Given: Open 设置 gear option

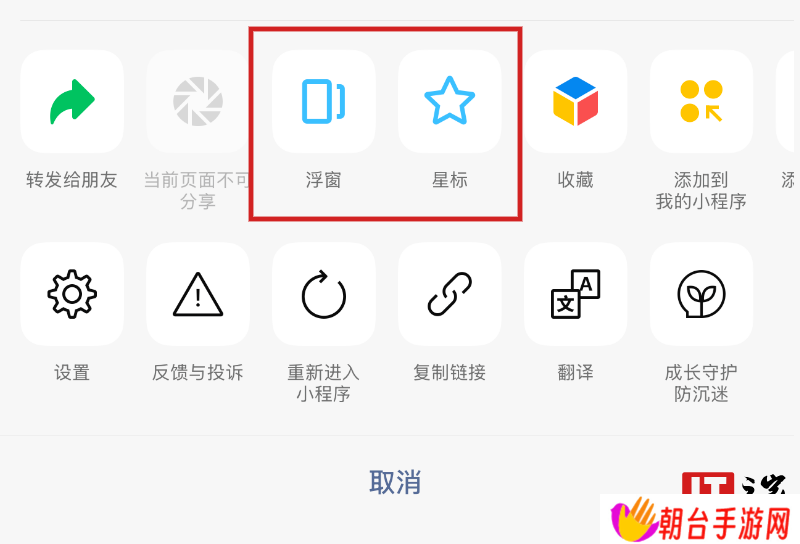Looking at the screenshot, I should [72, 294].
